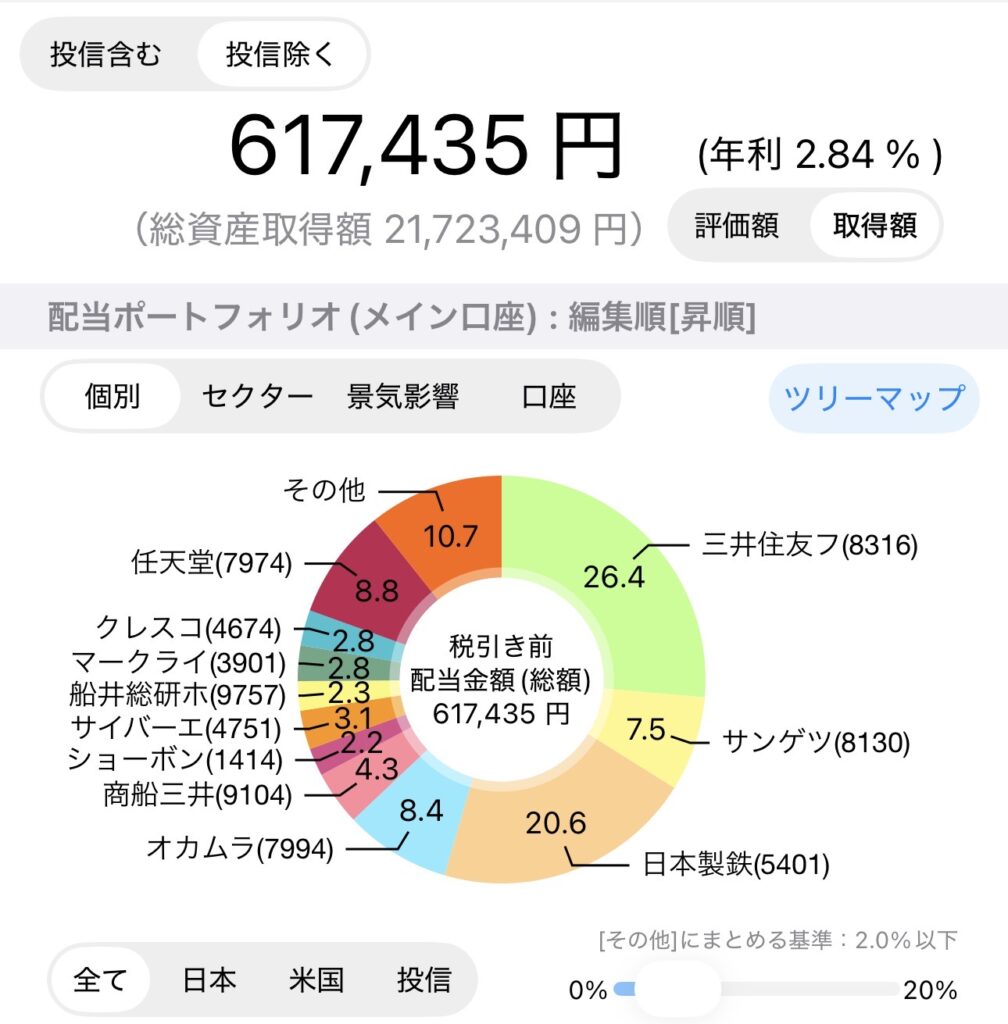
Task: Filter to 投信 holdings
Action: click(x=423, y=979)
